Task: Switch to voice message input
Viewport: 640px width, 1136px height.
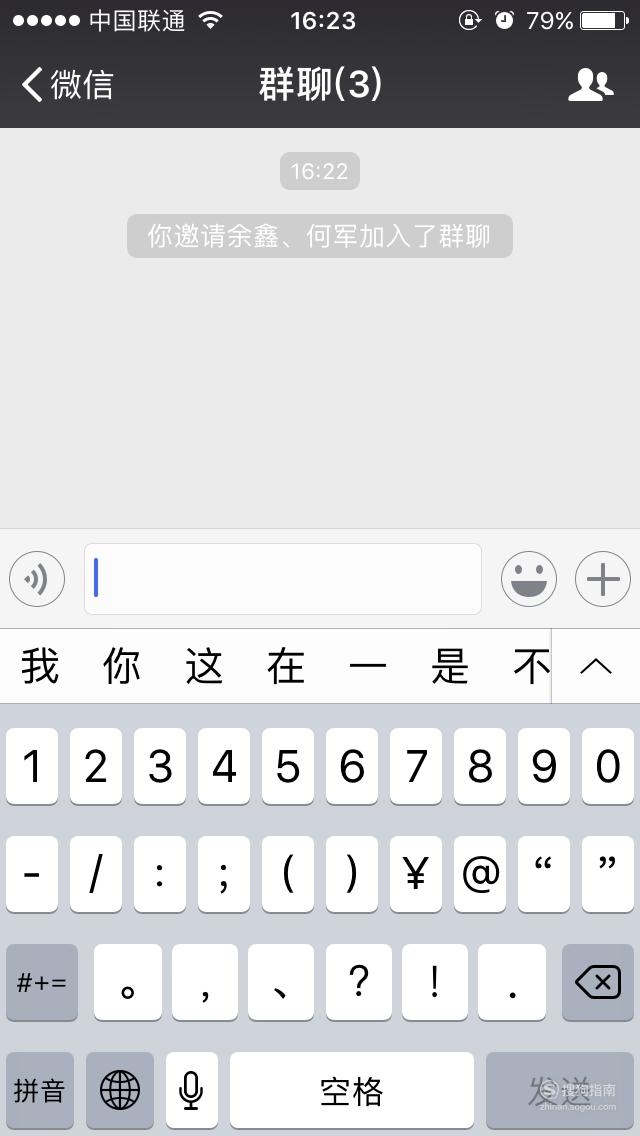Action: click(37, 579)
